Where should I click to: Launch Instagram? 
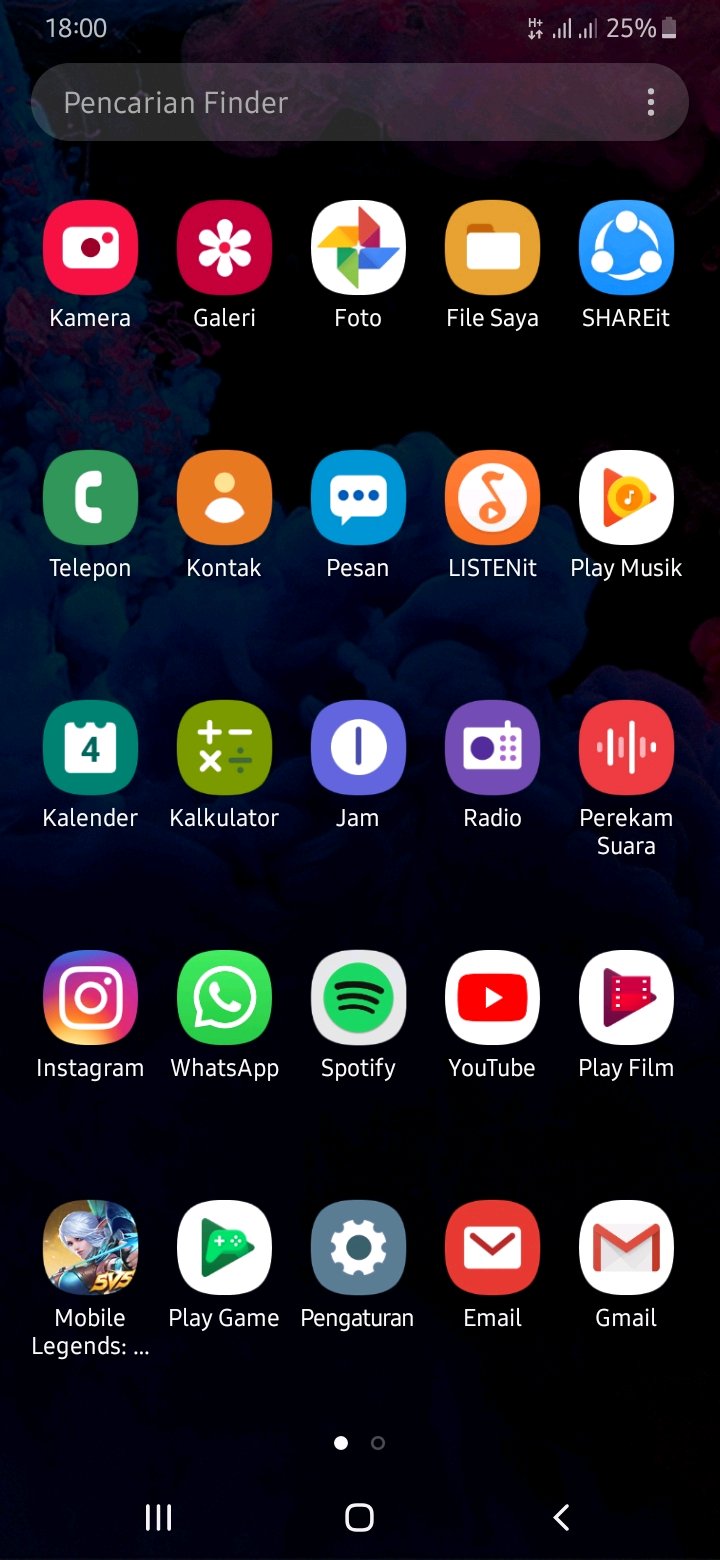coord(90,996)
